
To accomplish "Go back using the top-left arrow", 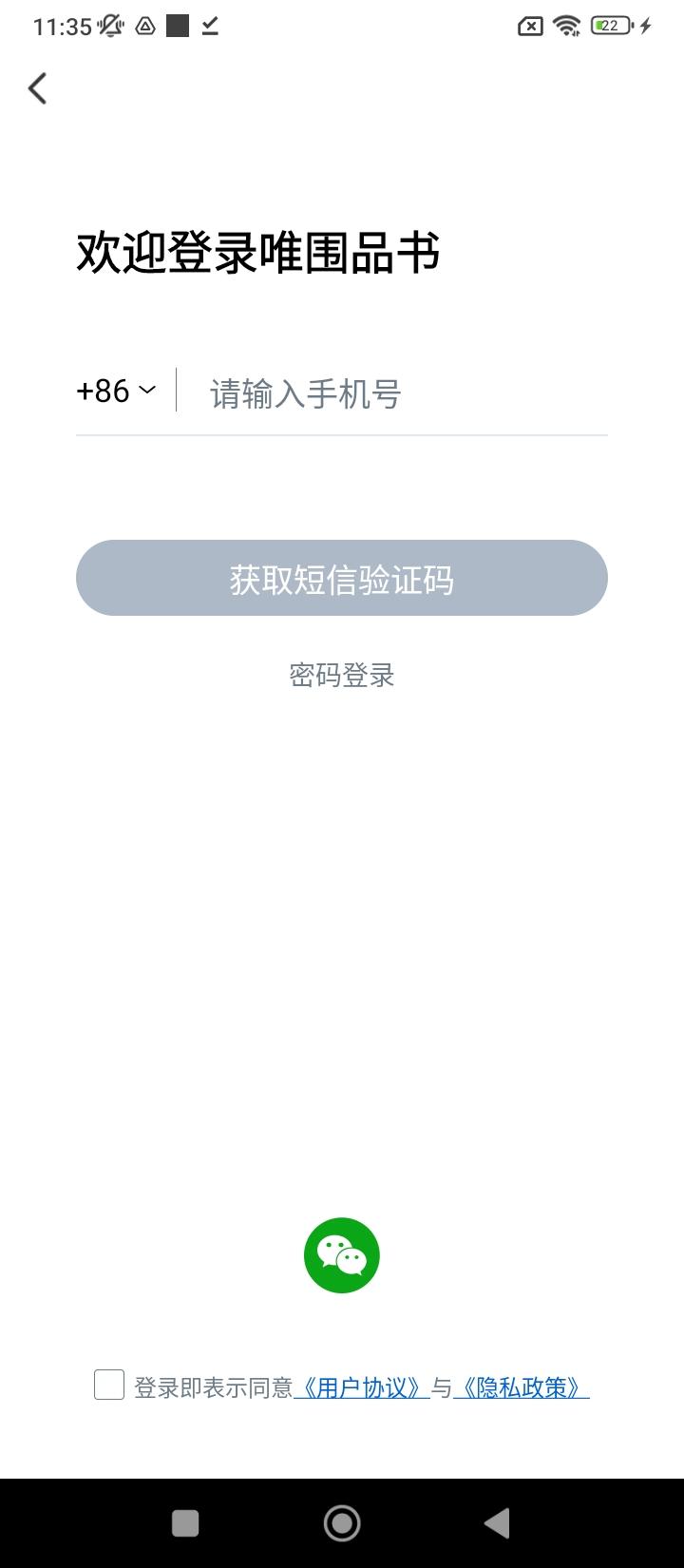I will pos(38,88).
